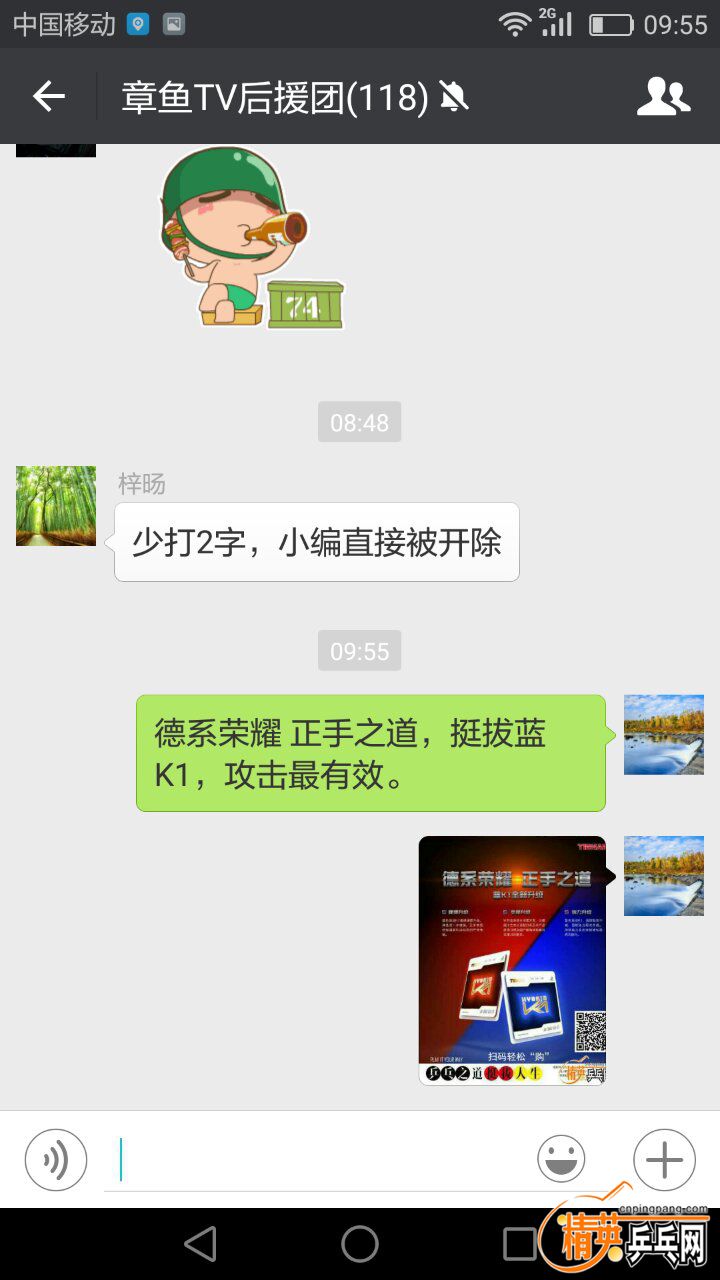Image resolution: width=720 pixels, height=1280 pixels.
Task: Open the plus attachment menu
Action: (664, 1160)
